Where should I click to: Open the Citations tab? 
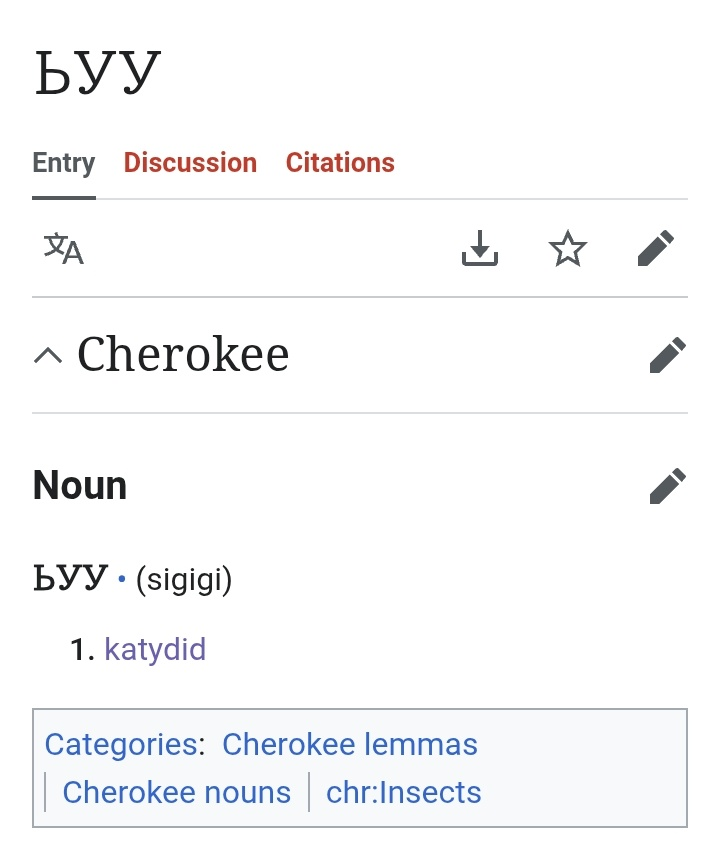(340, 163)
